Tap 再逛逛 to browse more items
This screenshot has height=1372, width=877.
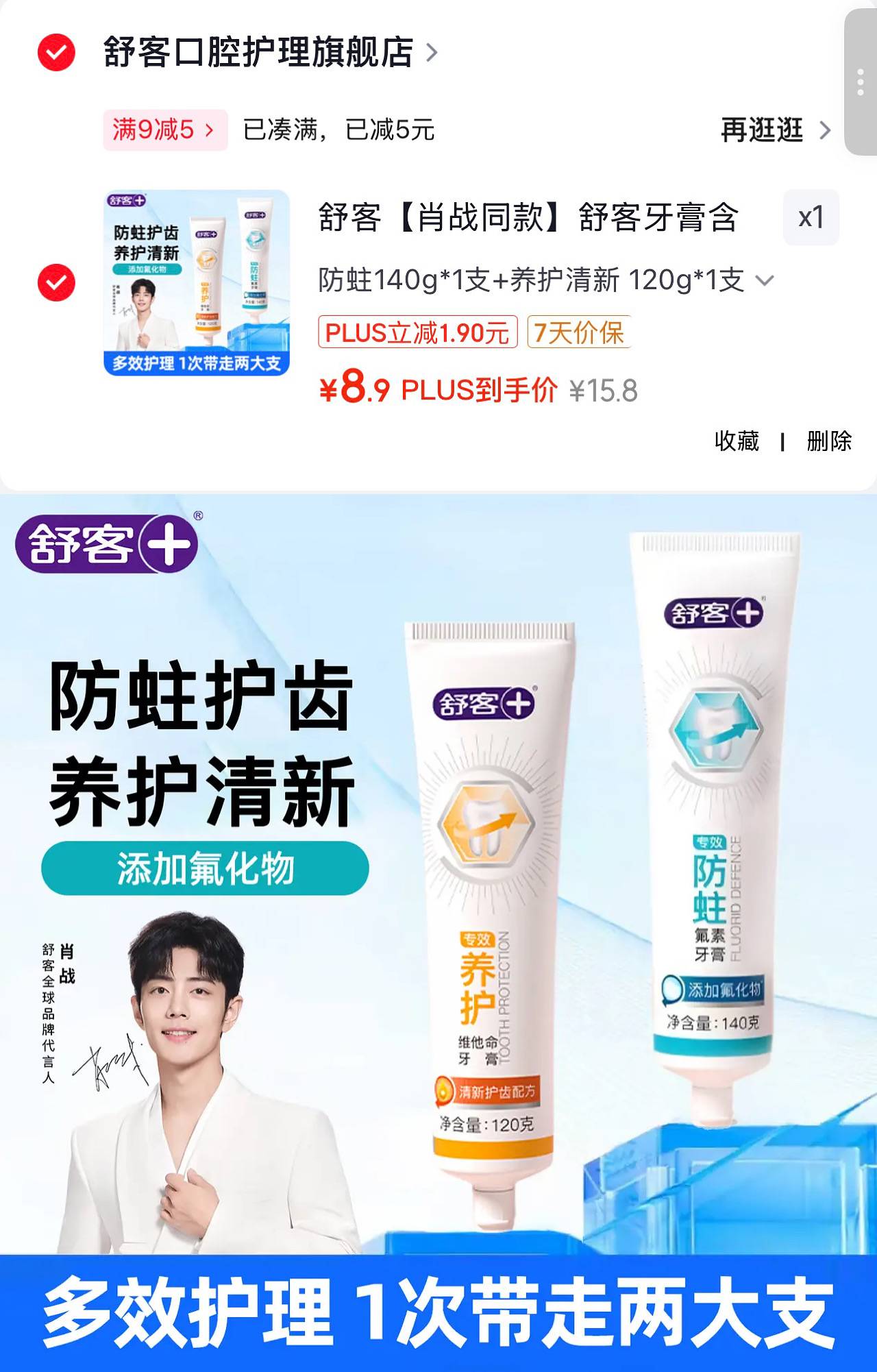(x=774, y=130)
